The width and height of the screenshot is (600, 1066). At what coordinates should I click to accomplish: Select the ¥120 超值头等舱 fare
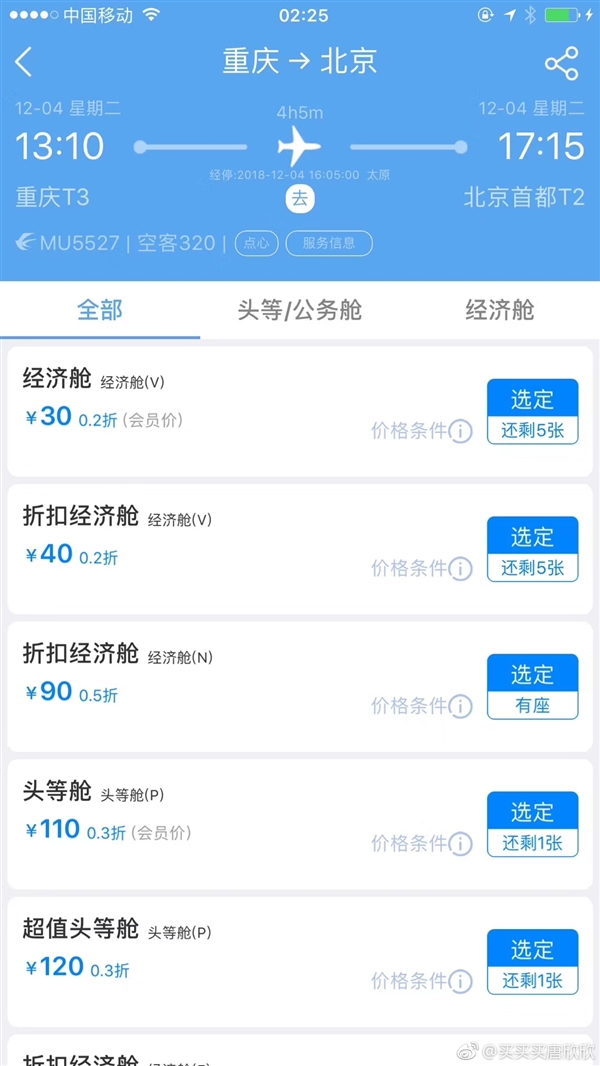(532, 949)
